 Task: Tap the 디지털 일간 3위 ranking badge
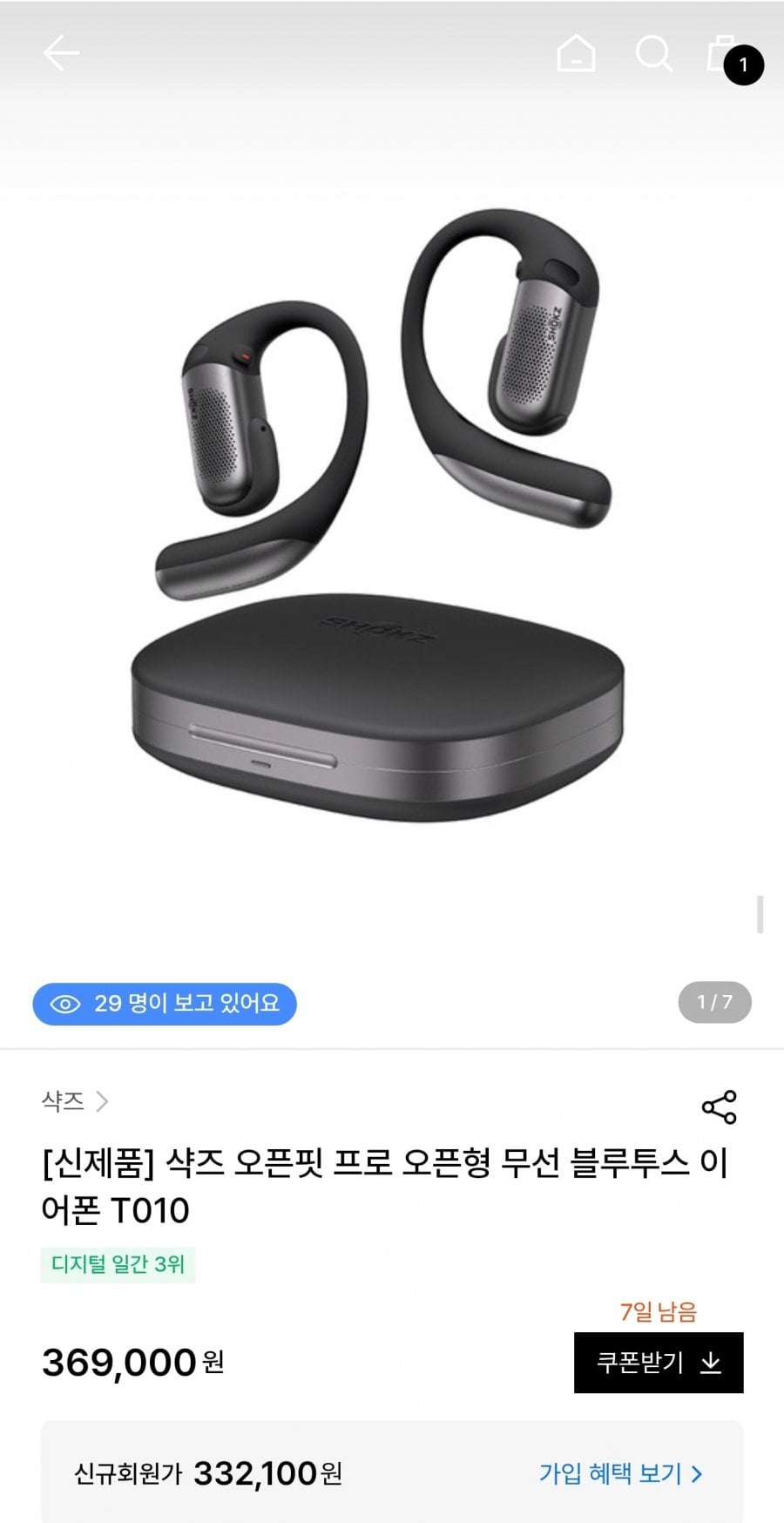click(118, 1264)
